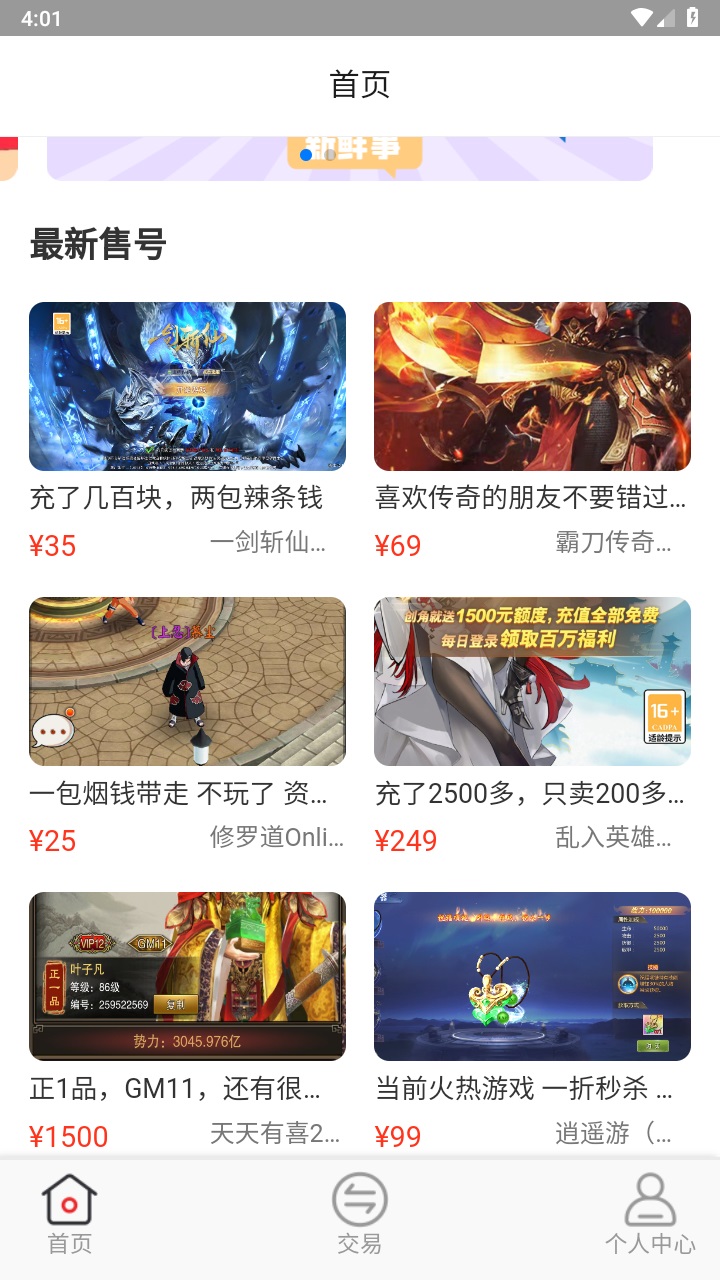Open the 修罗道 Naruto-style listing thumbnail
The image size is (720, 1280).
pos(186,681)
